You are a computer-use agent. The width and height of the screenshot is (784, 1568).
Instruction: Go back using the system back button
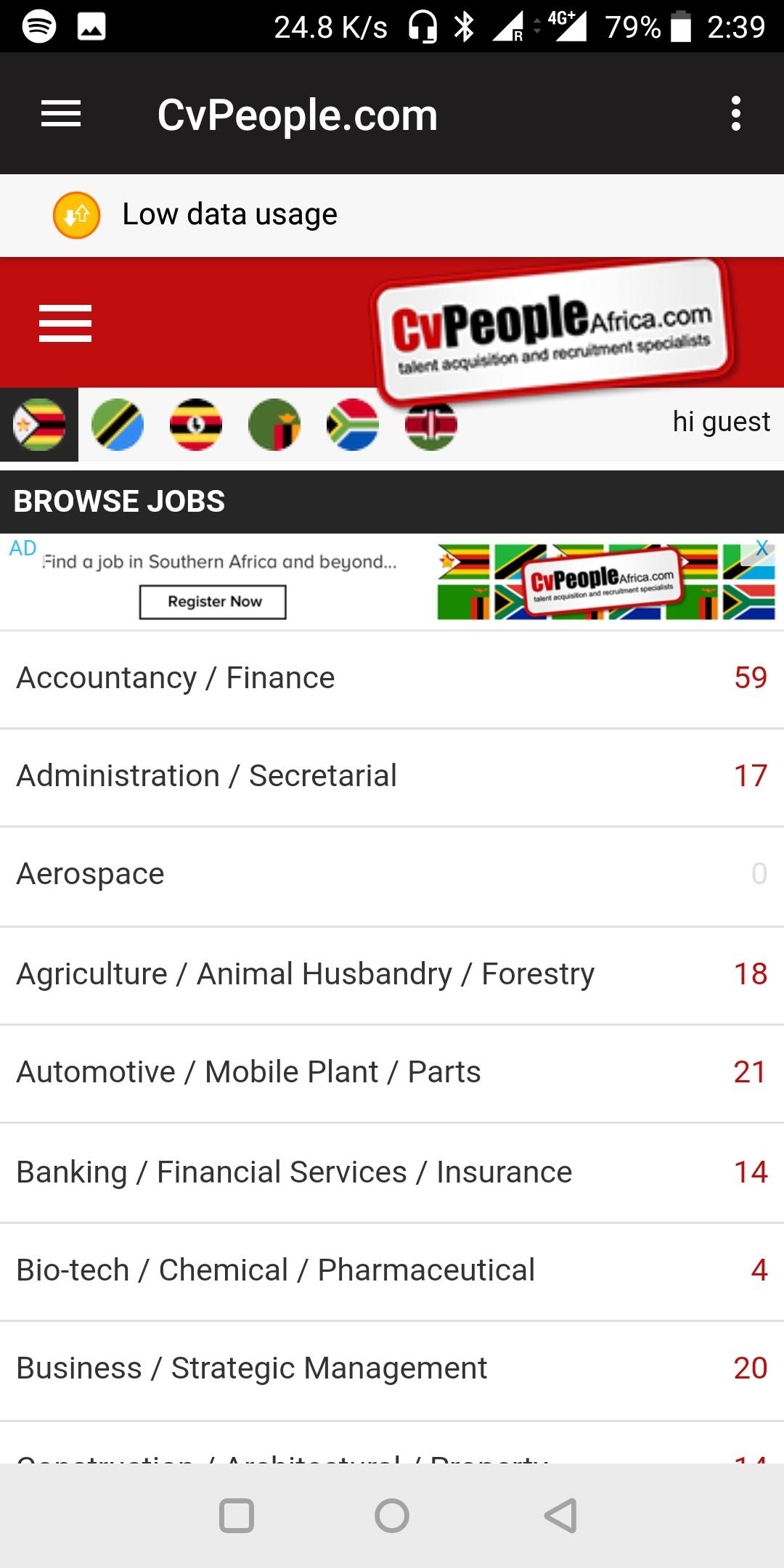pos(560,1516)
